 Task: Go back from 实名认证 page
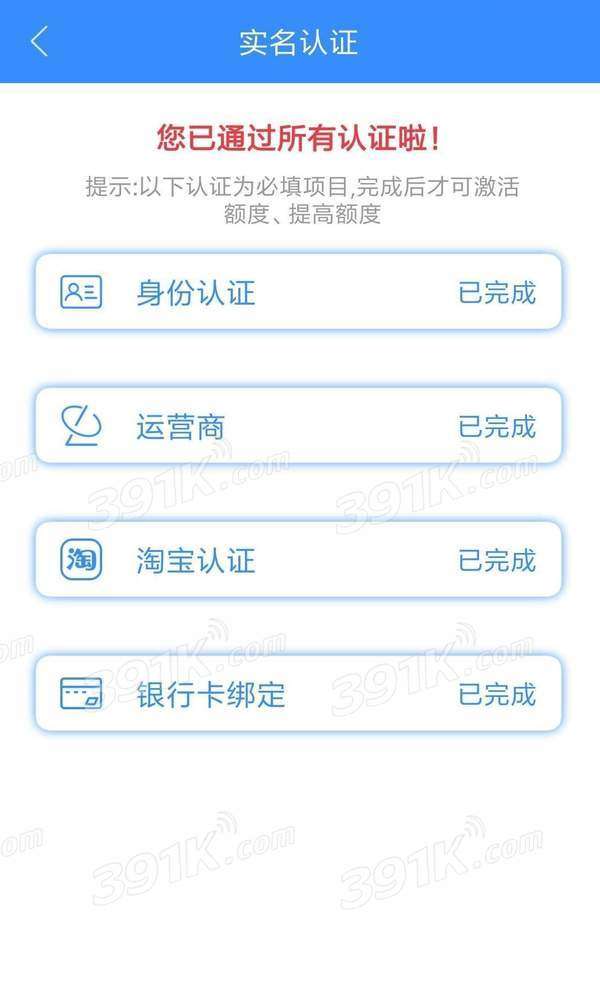tap(39, 42)
